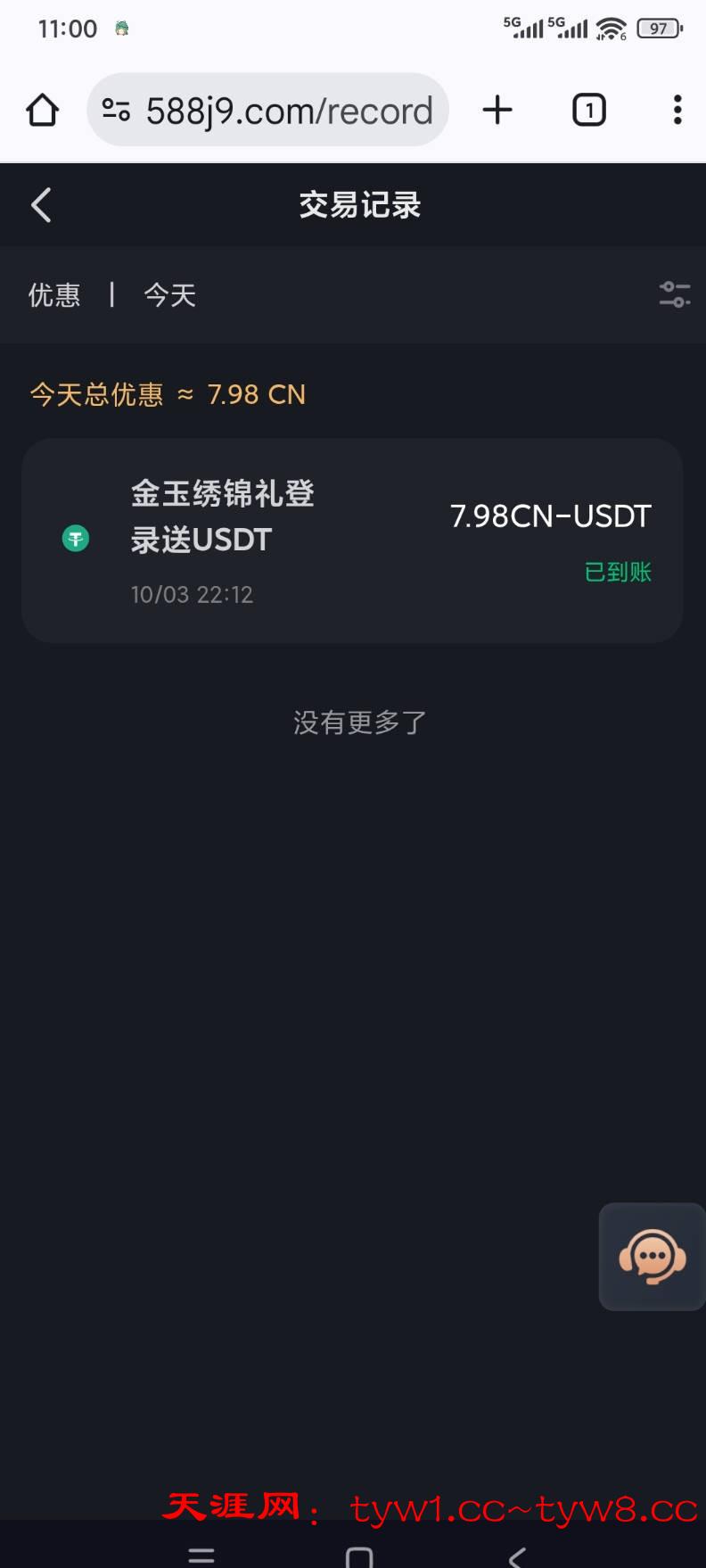Change the 今天 date range filter
Screen dimensions: 706x1568
click(169, 295)
